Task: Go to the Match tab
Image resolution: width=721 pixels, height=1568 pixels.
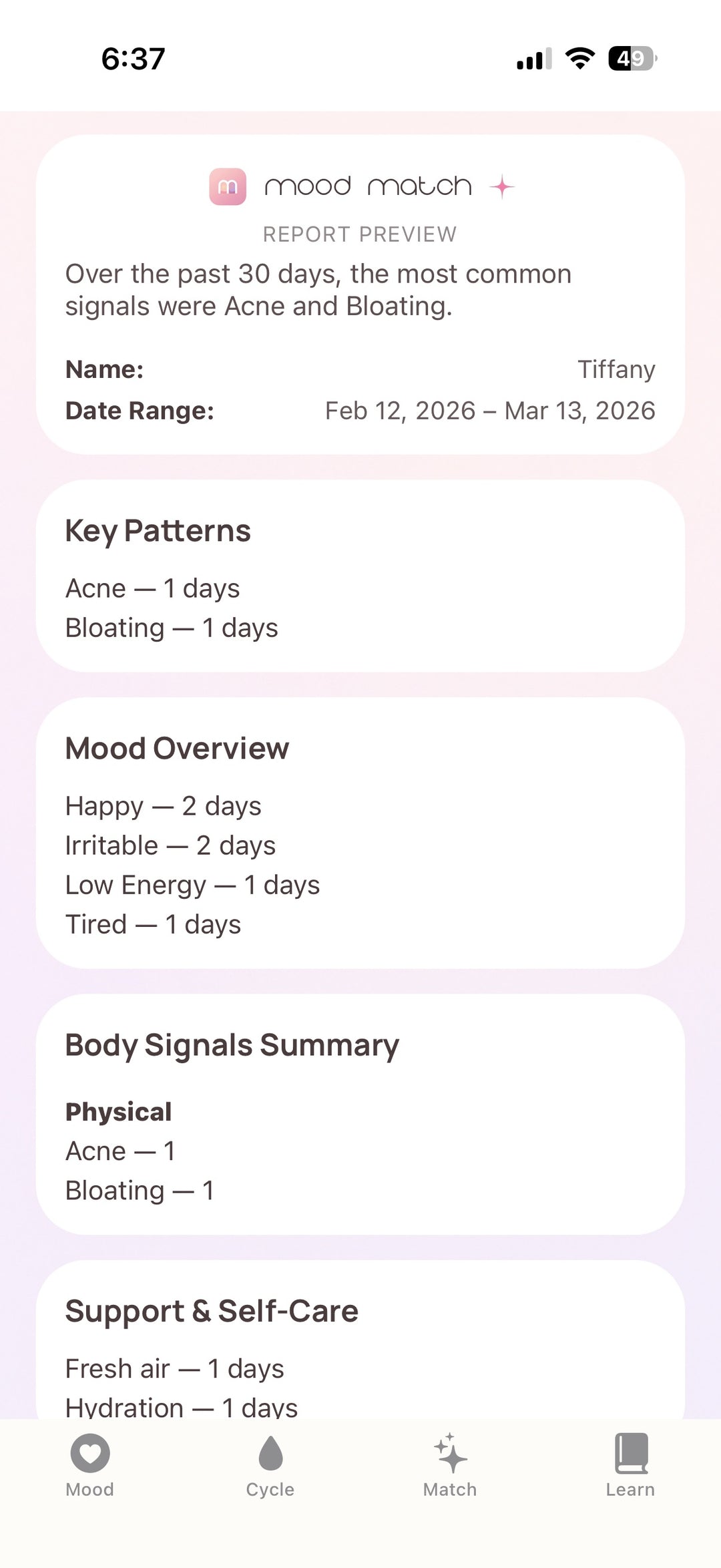Action: pyautogui.click(x=450, y=1465)
